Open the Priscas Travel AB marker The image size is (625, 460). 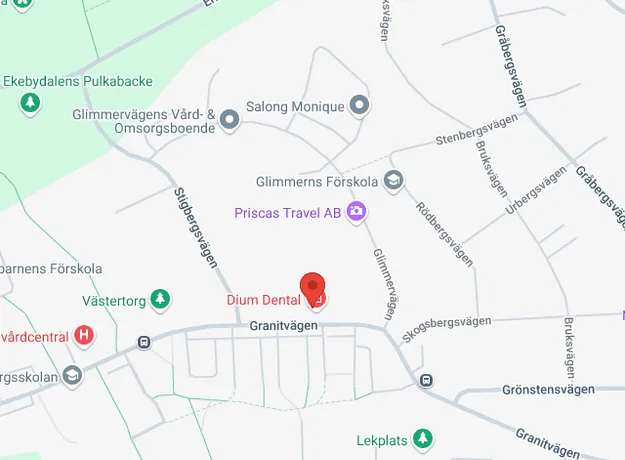356,212
